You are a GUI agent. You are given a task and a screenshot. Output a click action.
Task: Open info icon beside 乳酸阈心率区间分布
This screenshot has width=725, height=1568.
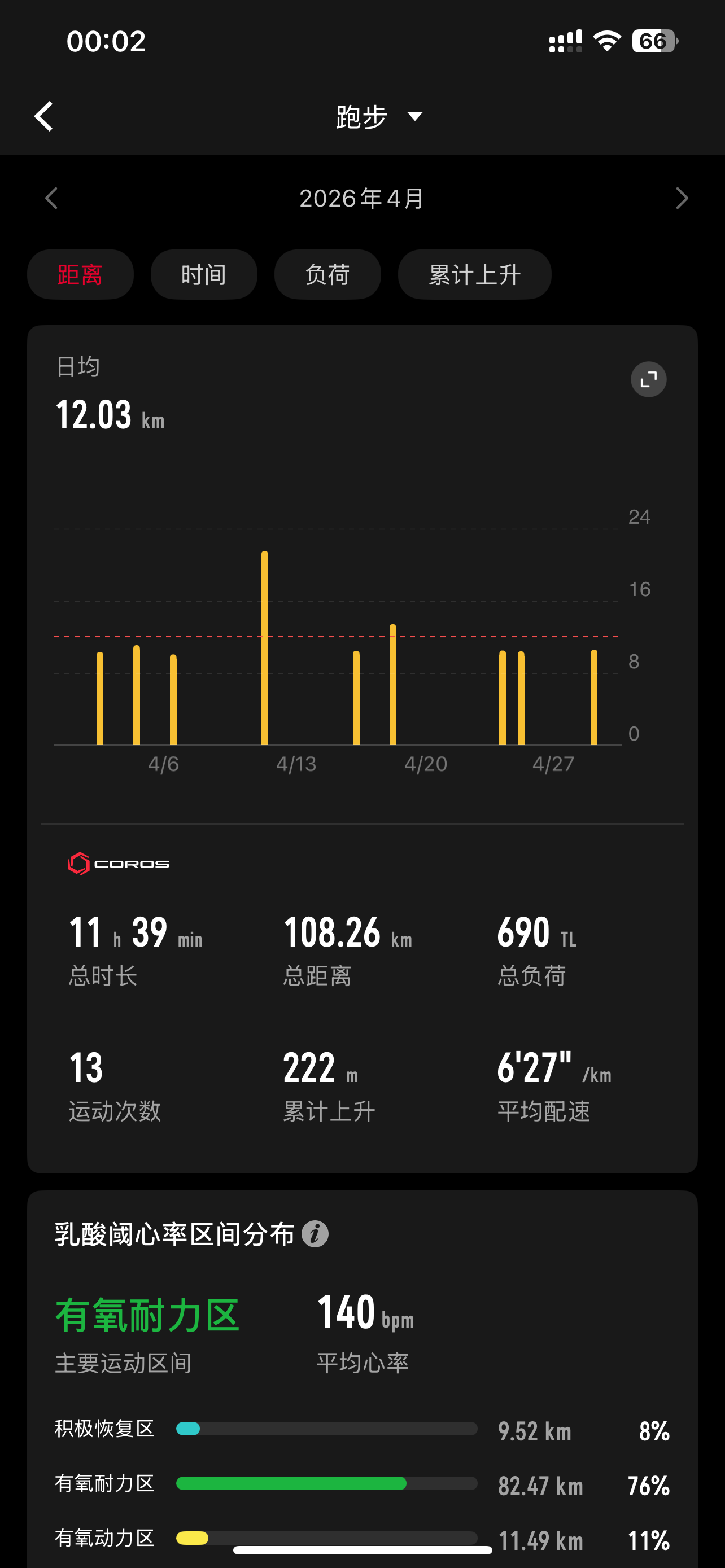click(x=315, y=1234)
